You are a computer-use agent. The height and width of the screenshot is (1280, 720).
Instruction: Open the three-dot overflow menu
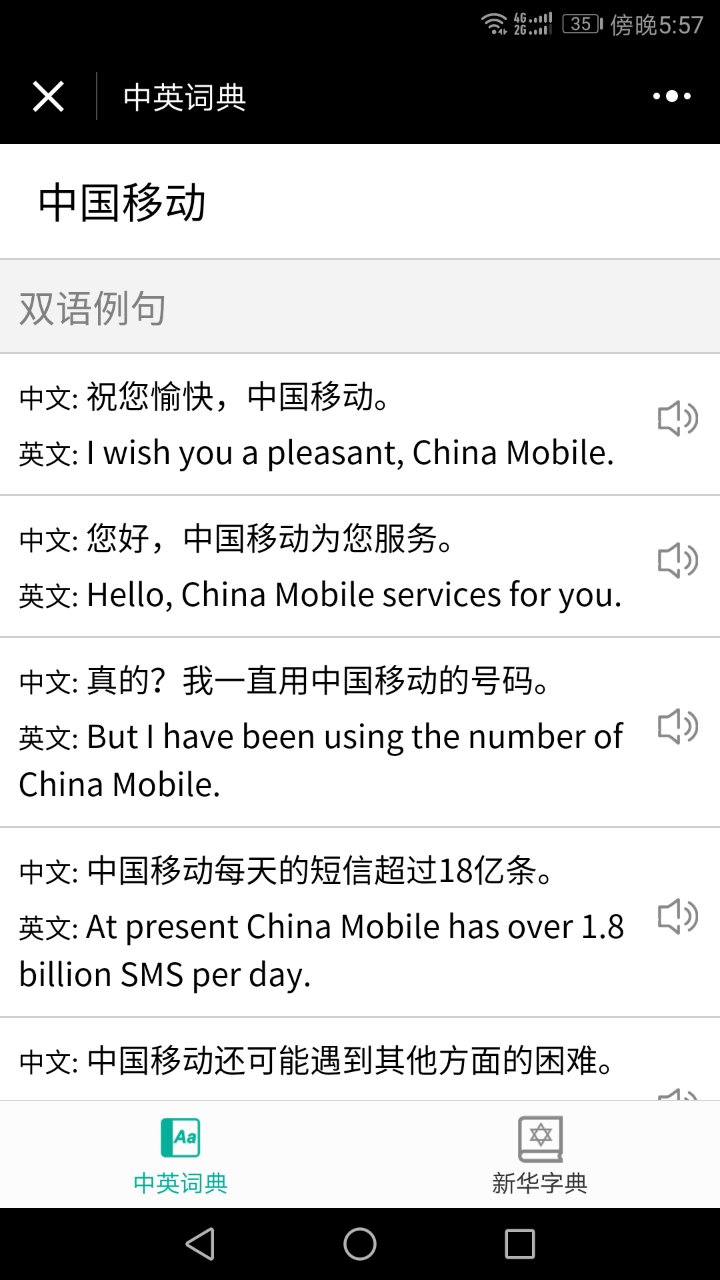[x=672, y=97]
